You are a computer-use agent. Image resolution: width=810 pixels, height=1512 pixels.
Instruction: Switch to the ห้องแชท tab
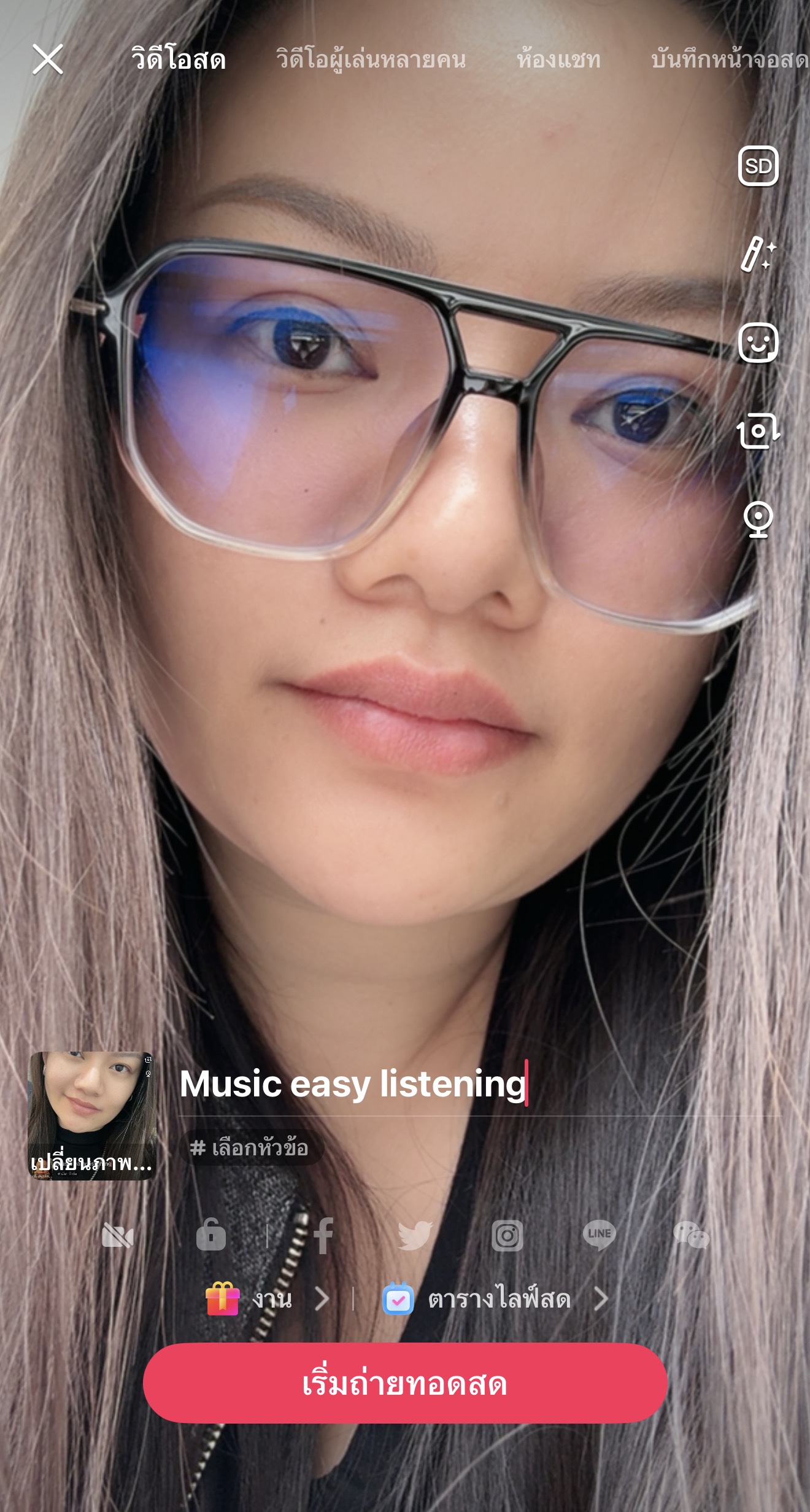point(558,60)
